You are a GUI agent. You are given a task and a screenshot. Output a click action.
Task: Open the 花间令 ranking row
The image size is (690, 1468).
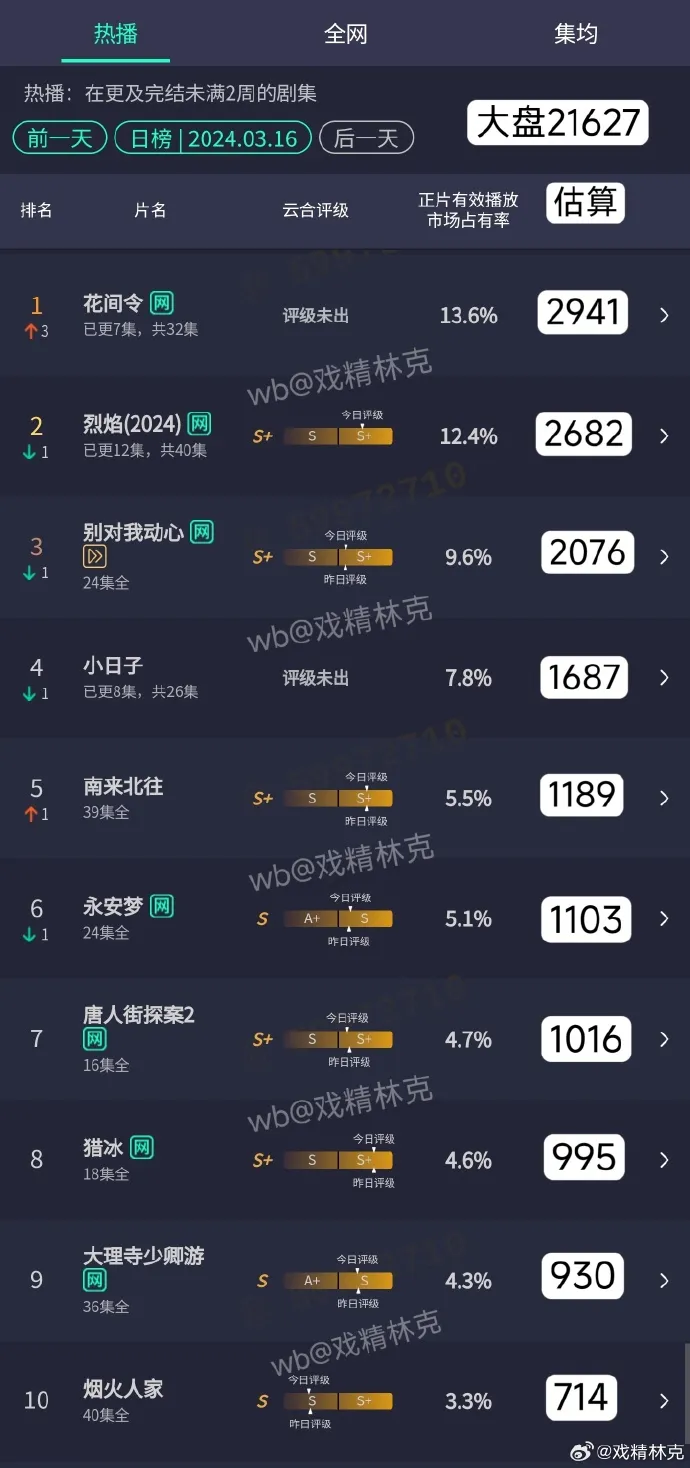pos(345,315)
